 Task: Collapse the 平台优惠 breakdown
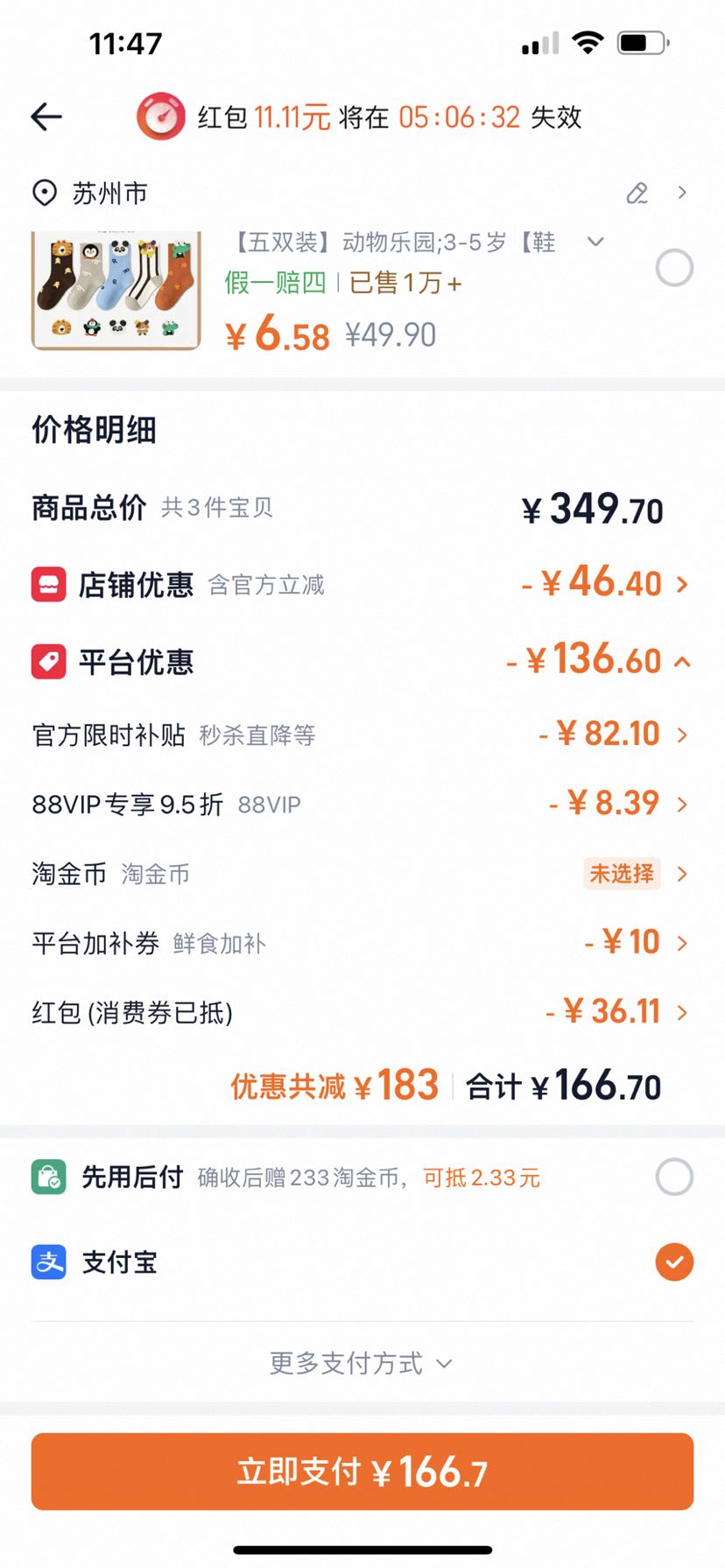362,661
